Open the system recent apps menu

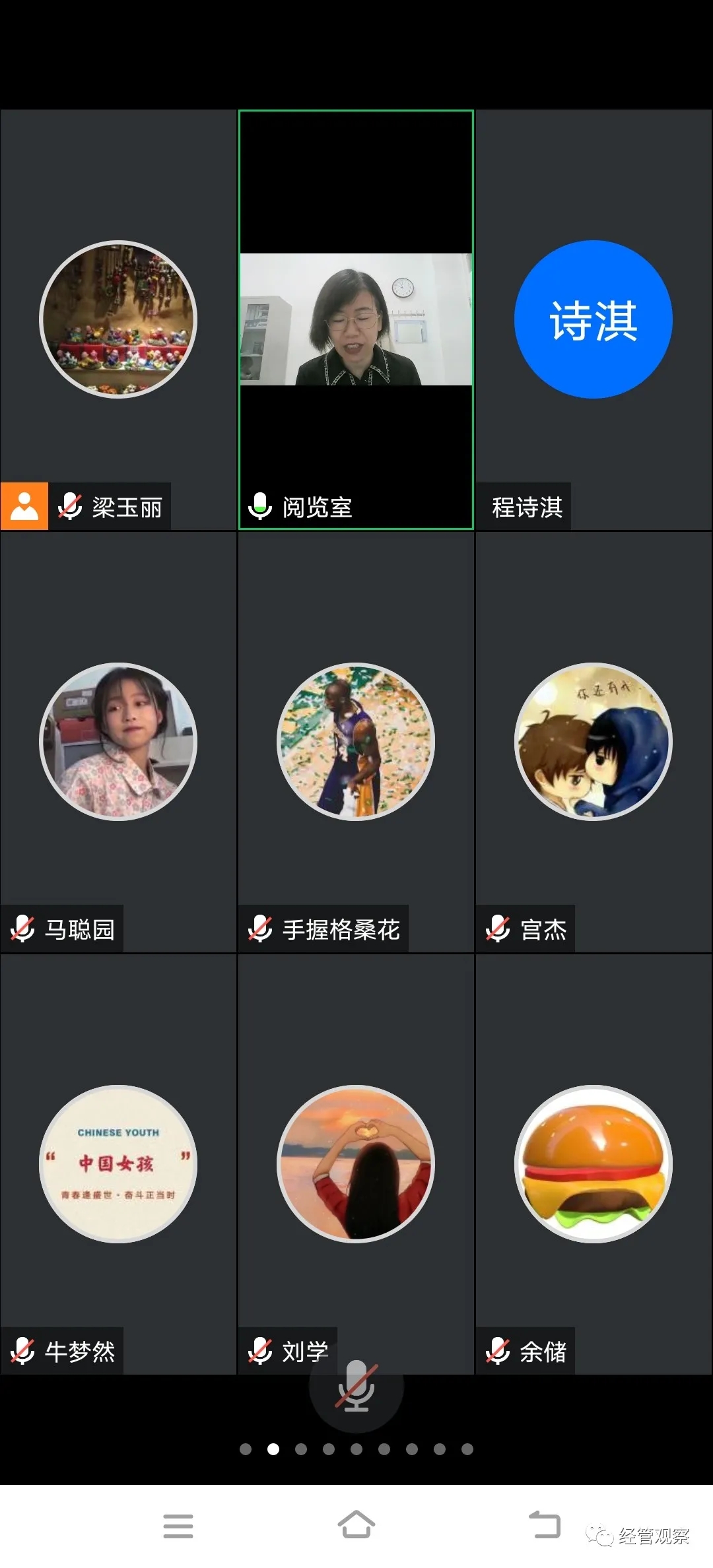[178, 1526]
